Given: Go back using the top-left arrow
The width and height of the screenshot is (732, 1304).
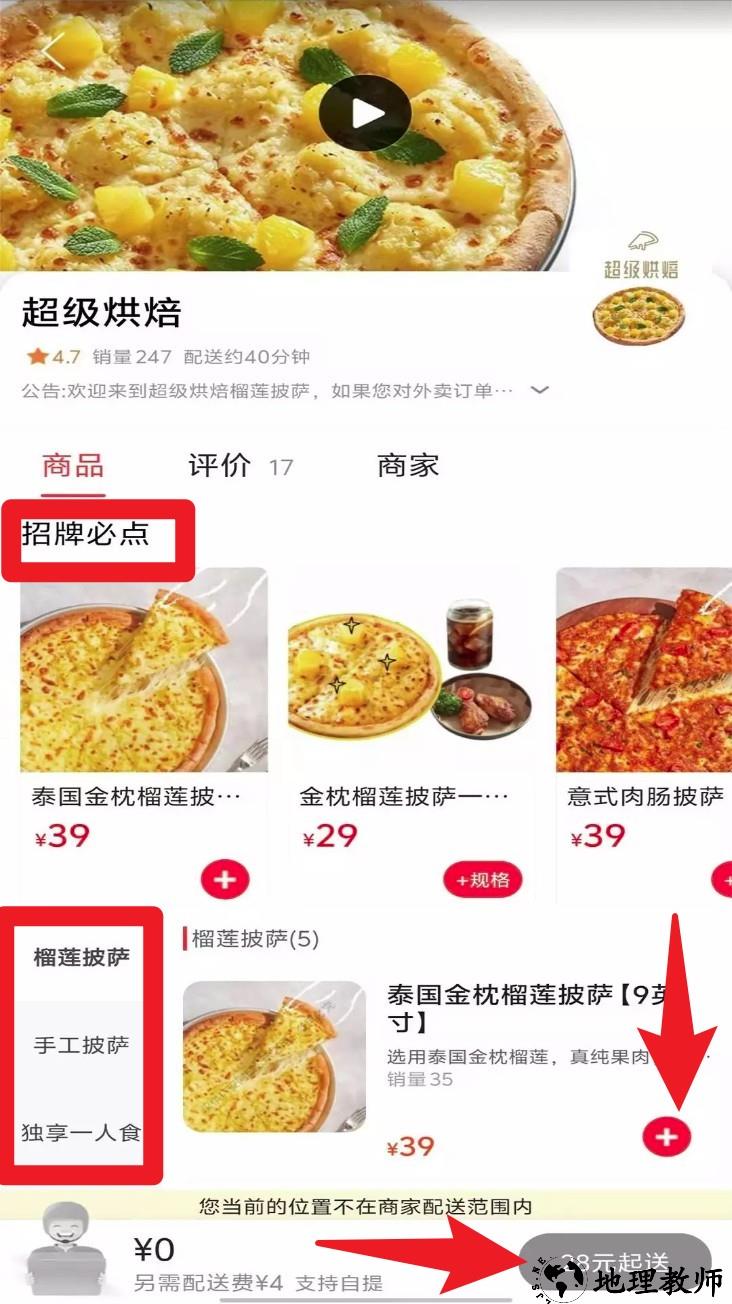Looking at the screenshot, I should [x=52, y=52].
